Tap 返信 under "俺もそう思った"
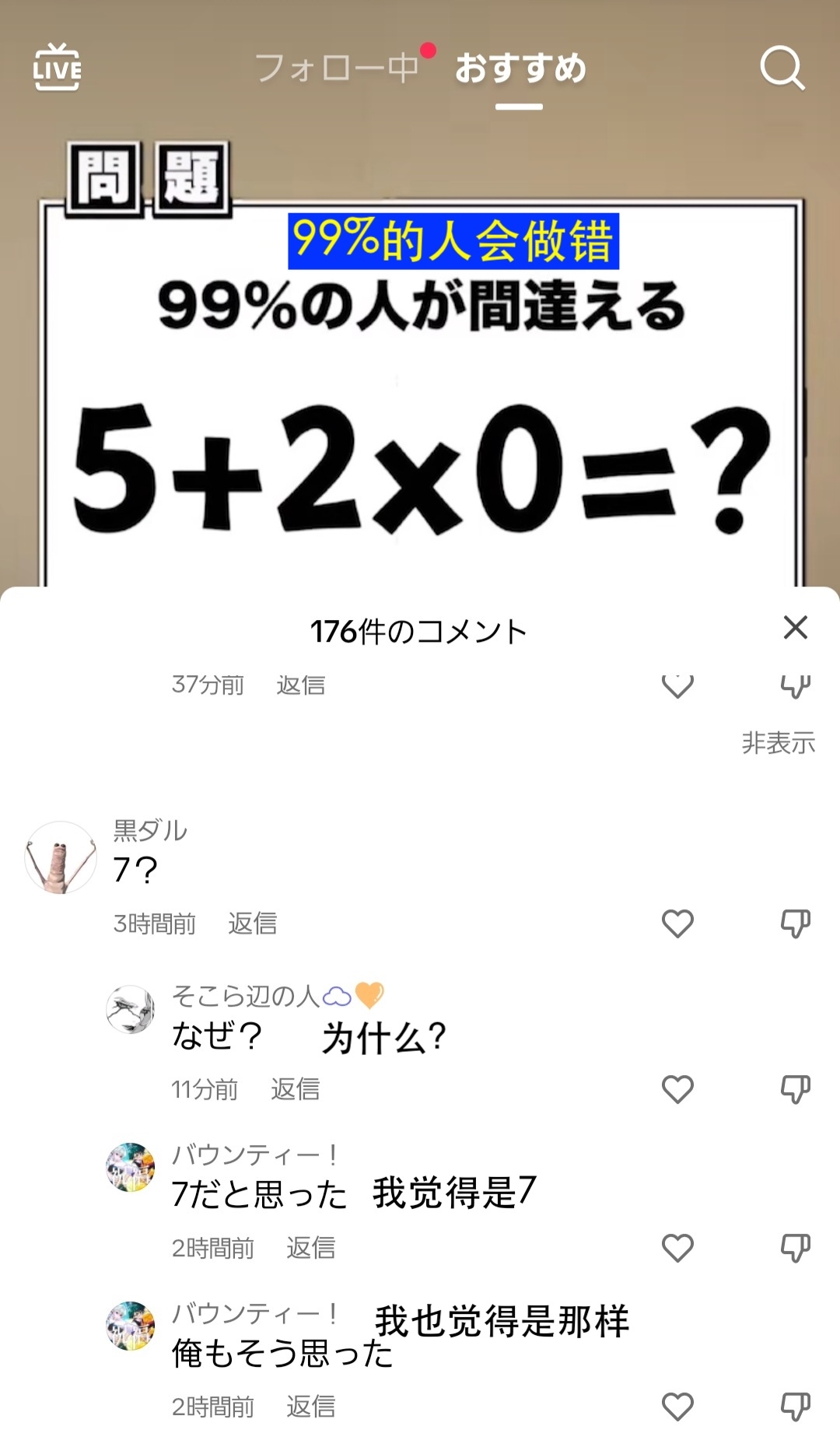The width and height of the screenshot is (840, 1454). 310,1407
